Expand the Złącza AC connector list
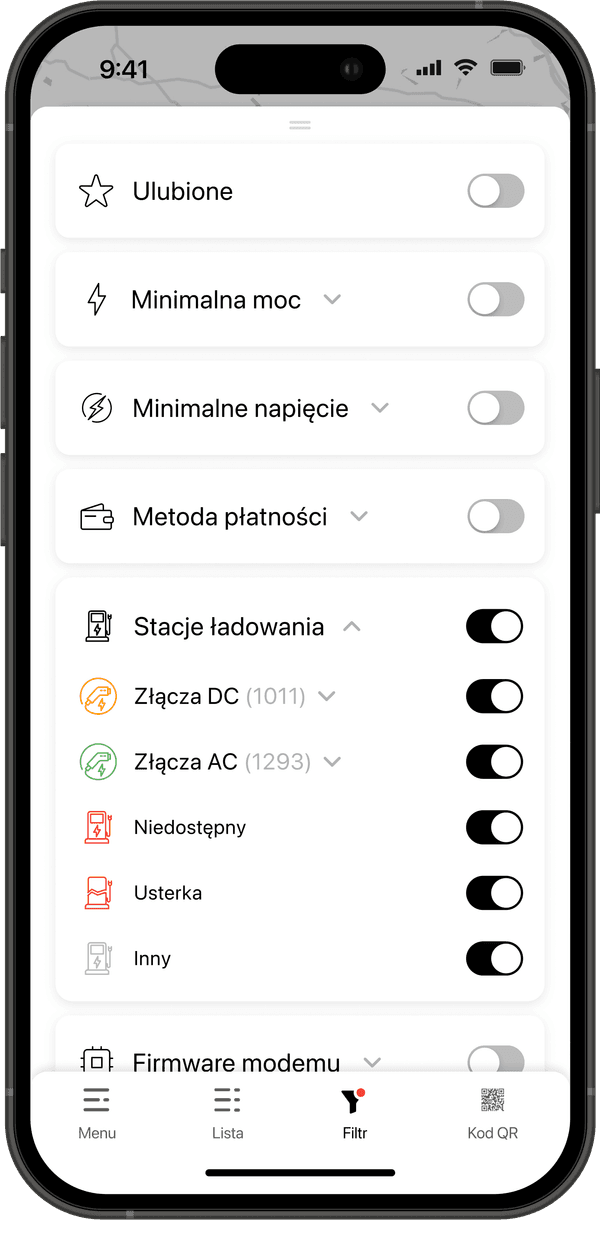600x1237 pixels. pos(332,762)
